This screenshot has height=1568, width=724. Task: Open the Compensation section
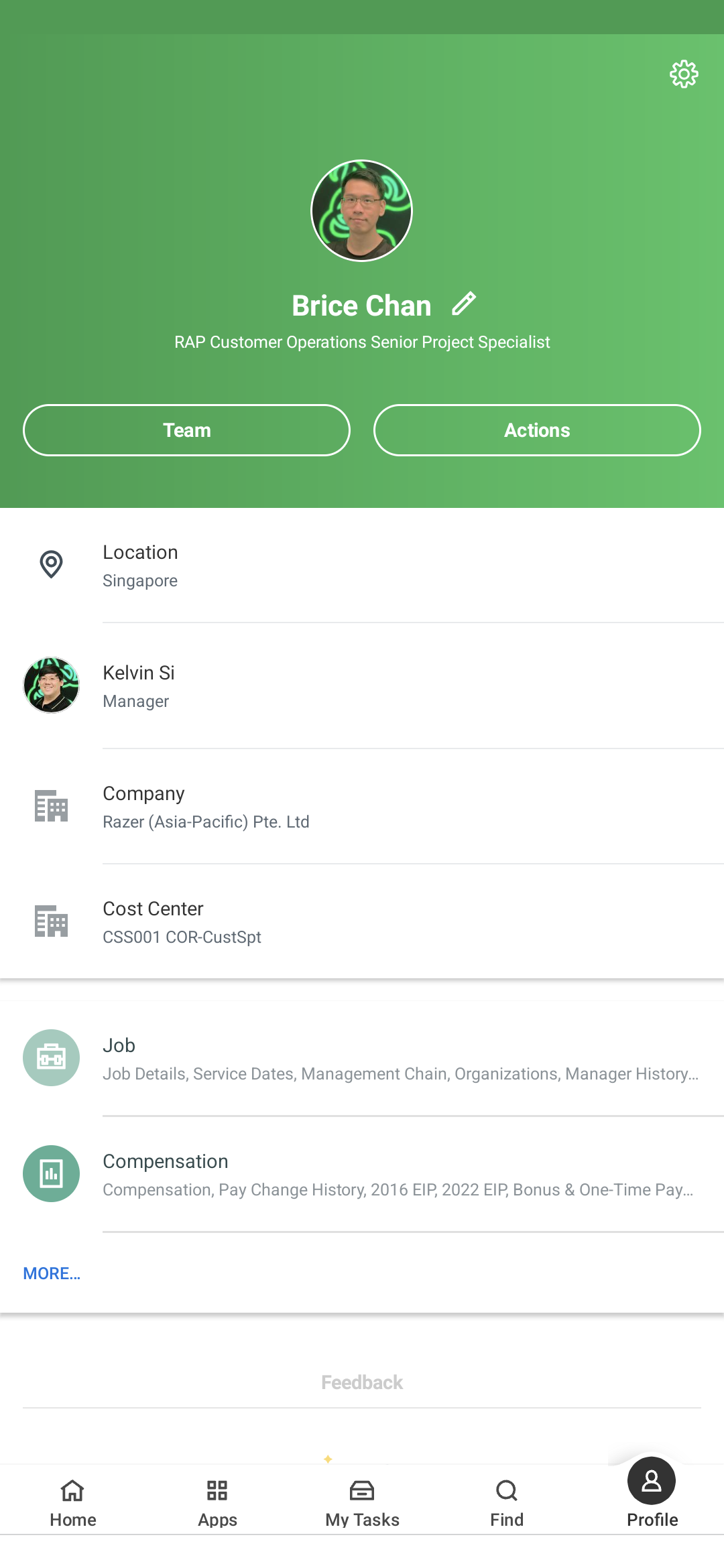362,1175
